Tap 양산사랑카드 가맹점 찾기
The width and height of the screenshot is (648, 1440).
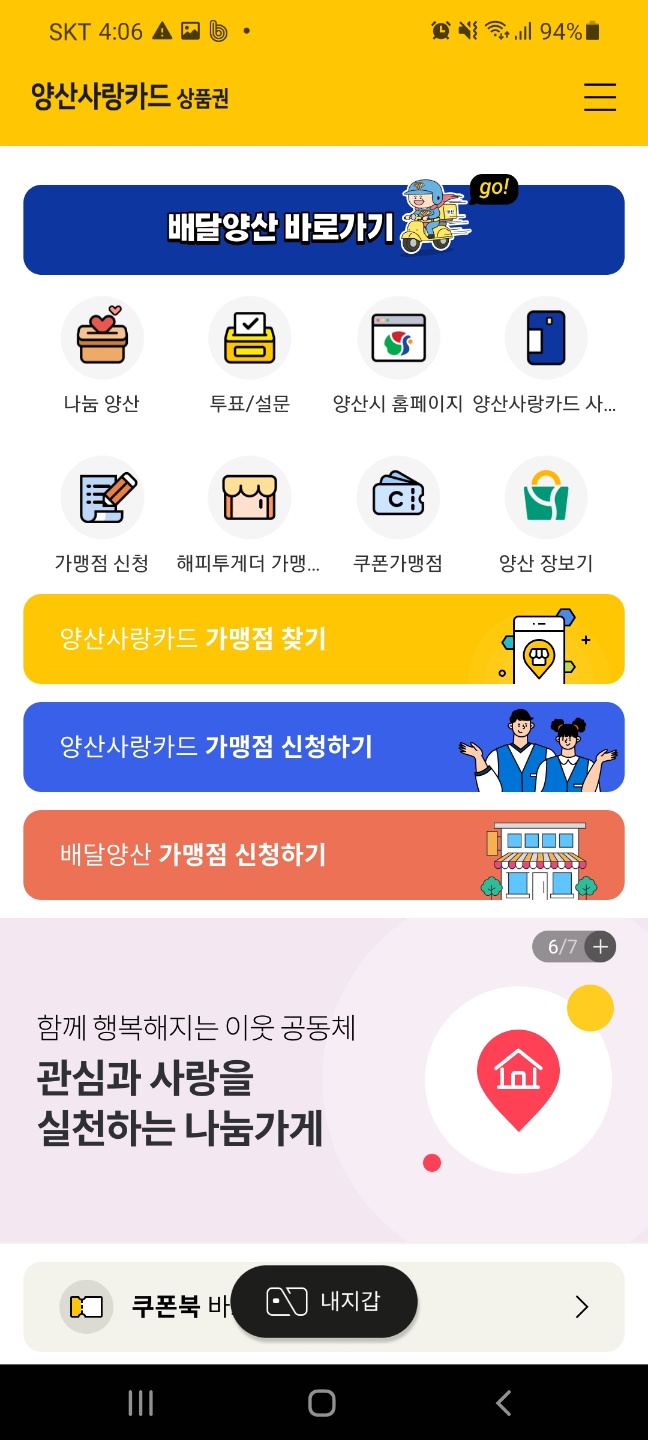(323, 639)
